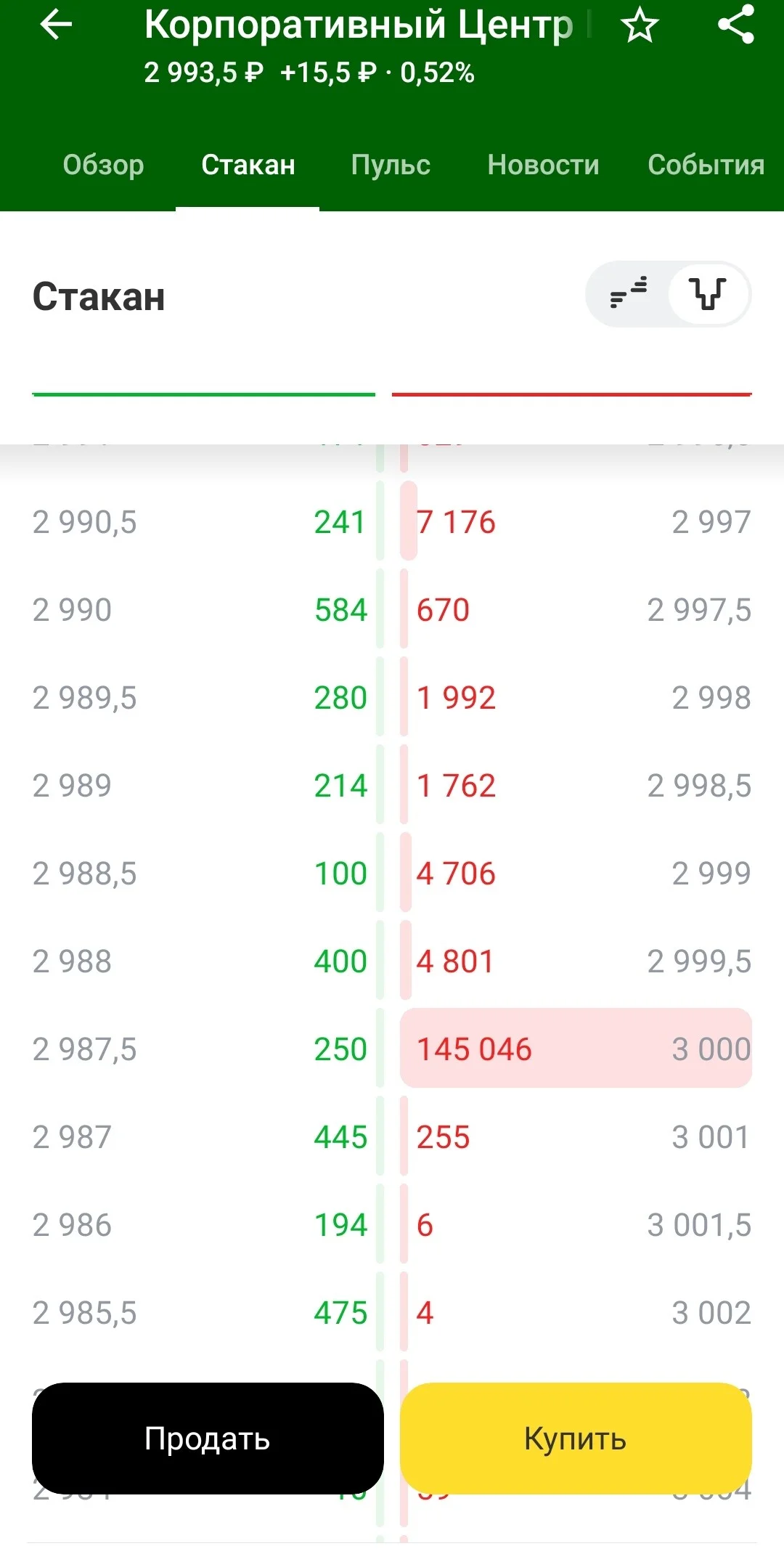Select the Стакан tab
This screenshot has height=1554, width=784.
pos(248,165)
